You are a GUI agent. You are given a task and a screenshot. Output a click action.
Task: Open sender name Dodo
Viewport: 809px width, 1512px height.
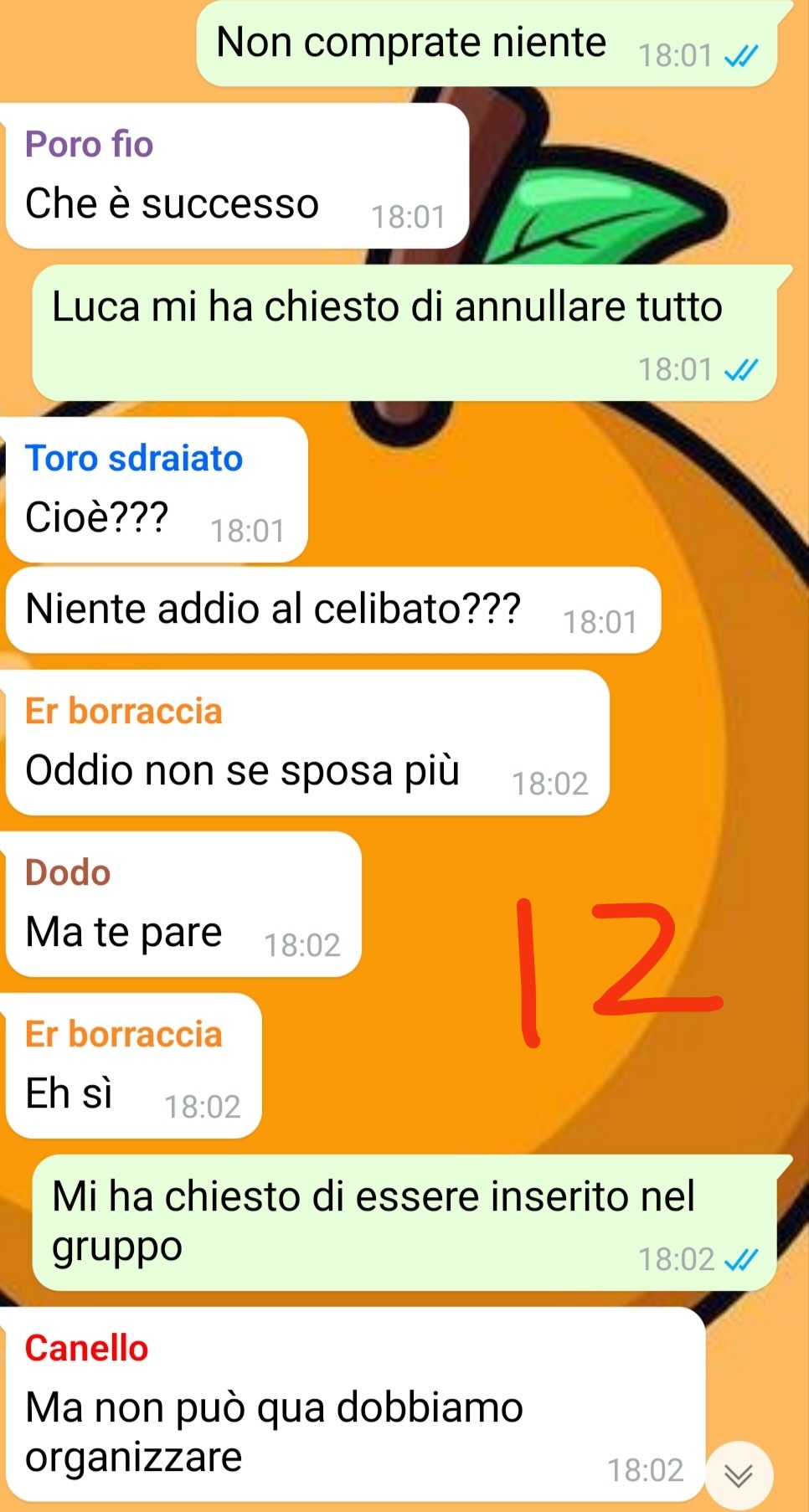tap(68, 872)
